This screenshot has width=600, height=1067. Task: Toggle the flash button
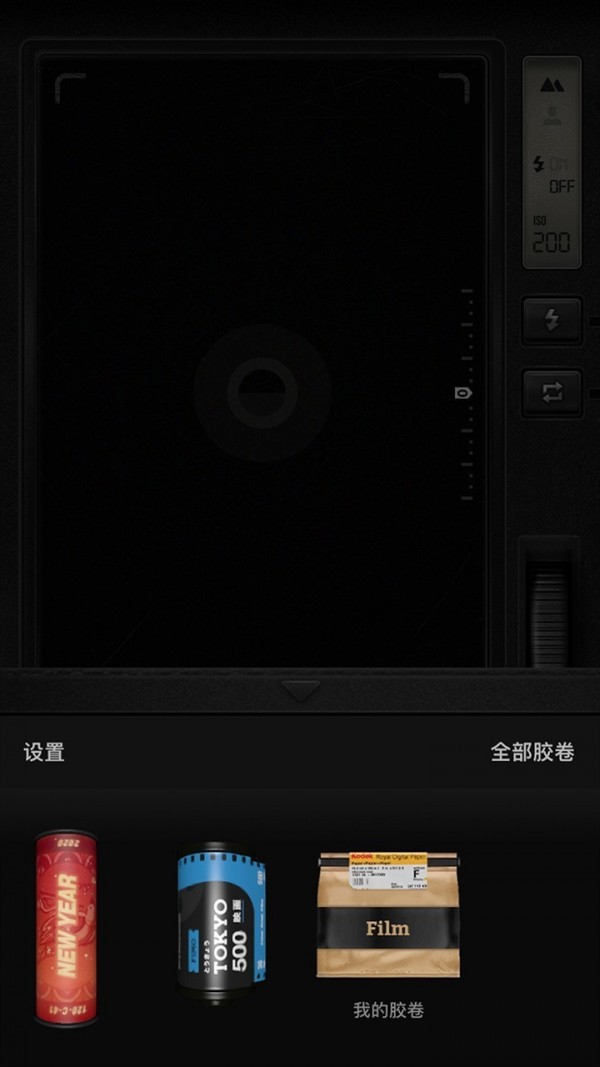coord(551,321)
